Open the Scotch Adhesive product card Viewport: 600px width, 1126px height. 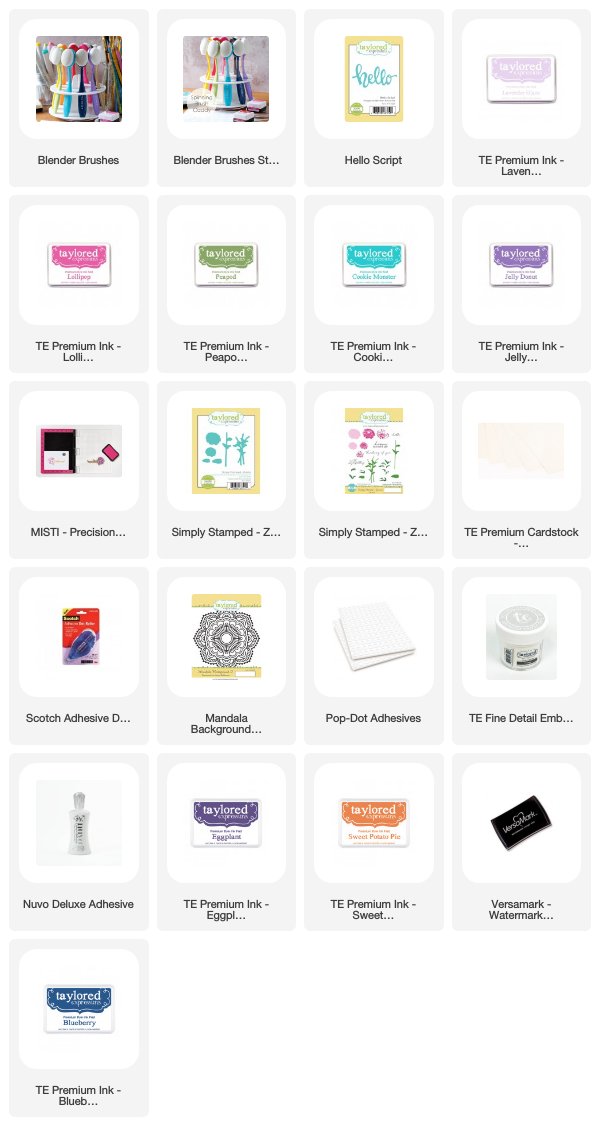(x=79, y=656)
